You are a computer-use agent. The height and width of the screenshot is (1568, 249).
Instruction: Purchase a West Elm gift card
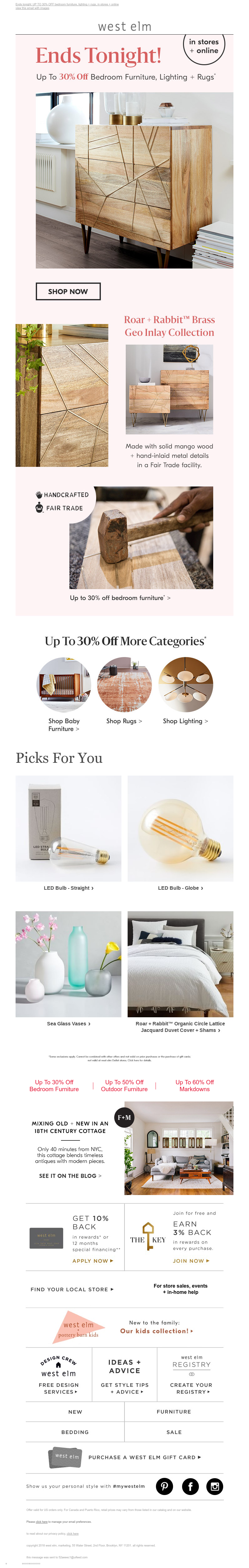click(x=144, y=1457)
